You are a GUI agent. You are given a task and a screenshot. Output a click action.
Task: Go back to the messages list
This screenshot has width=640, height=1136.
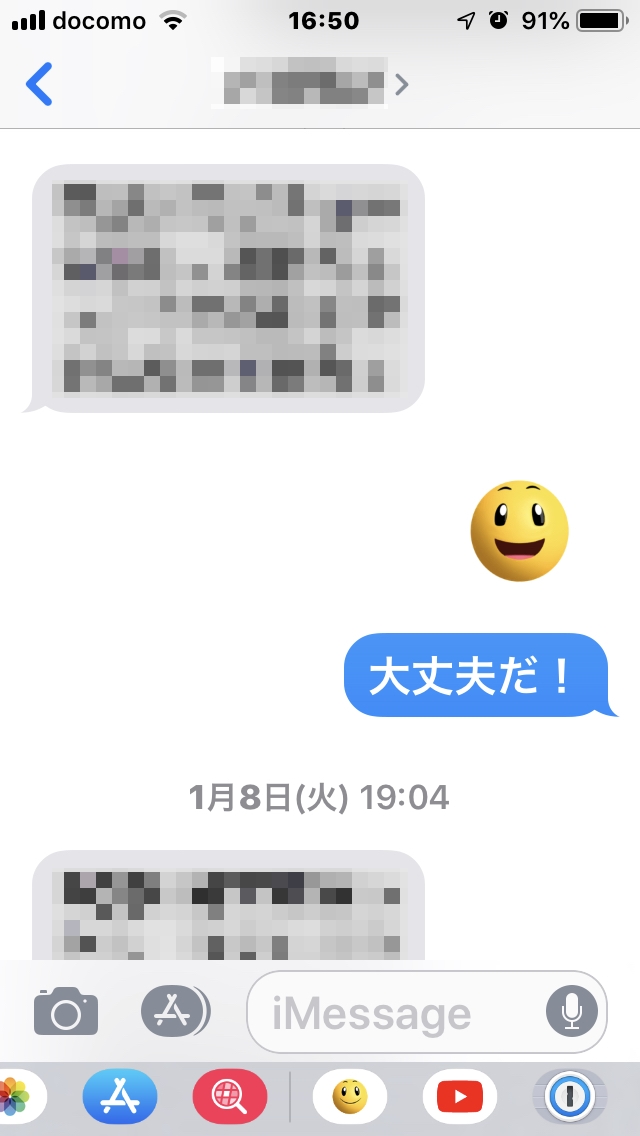(38, 84)
